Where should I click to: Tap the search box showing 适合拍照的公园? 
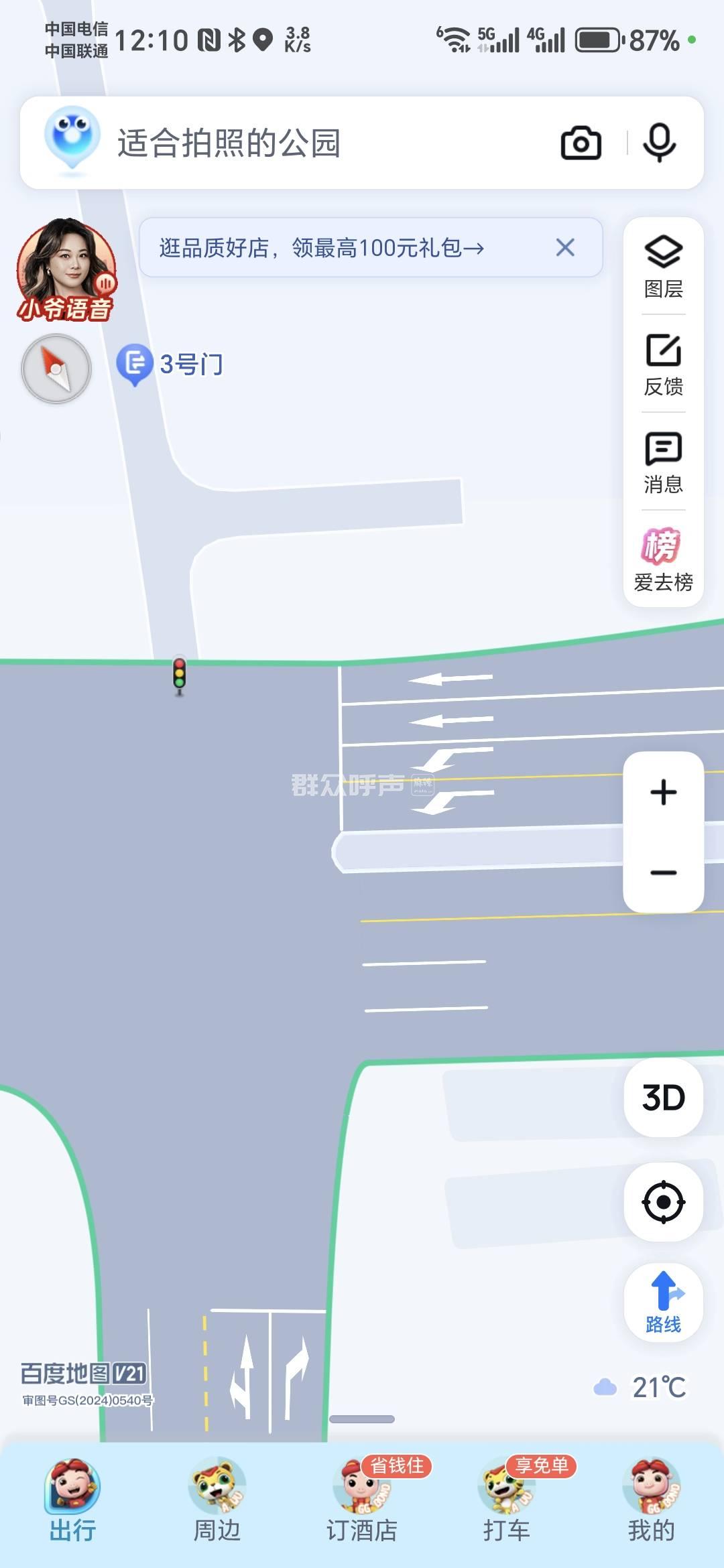(x=302, y=143)
